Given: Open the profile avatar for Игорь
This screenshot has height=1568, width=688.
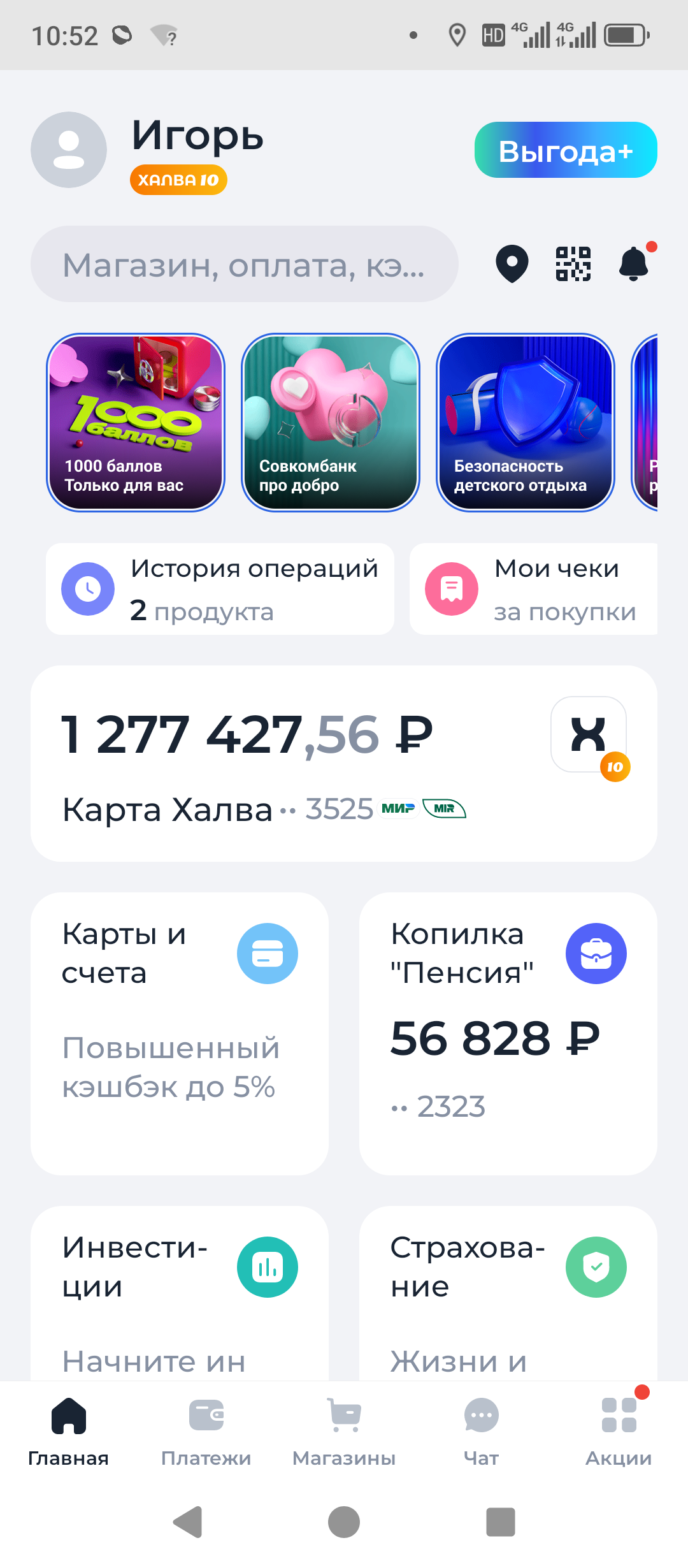Looking at the screenshot, I should pos(69,150).
